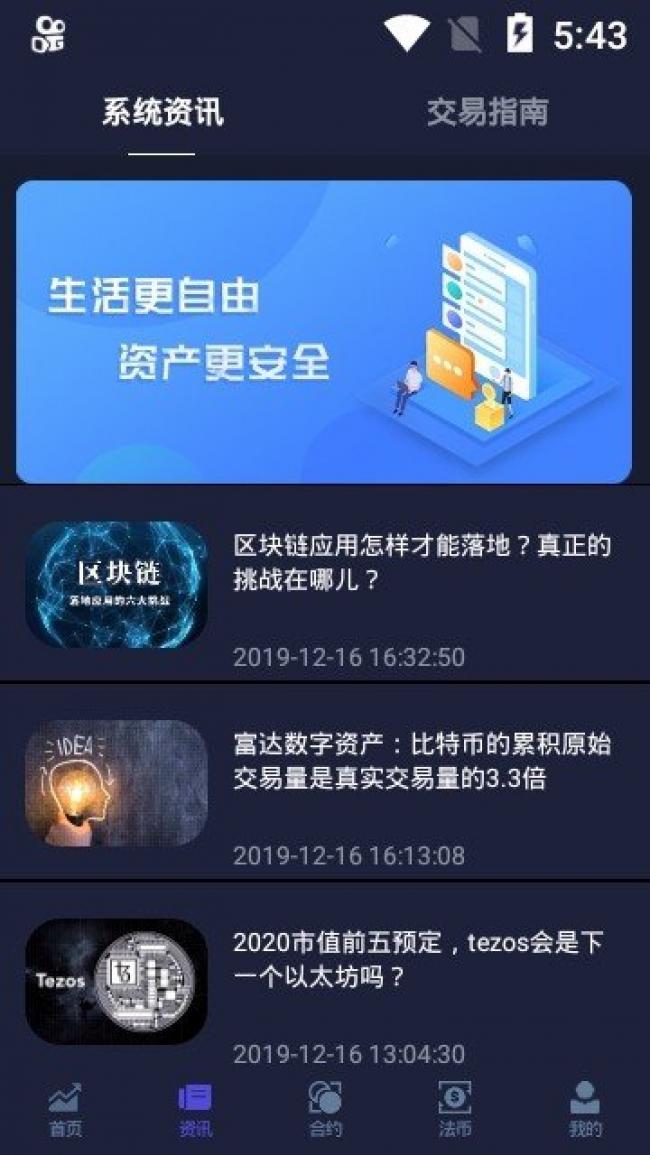
Task: Switch to the 交易指南 tab
Action: click(487, 112)
